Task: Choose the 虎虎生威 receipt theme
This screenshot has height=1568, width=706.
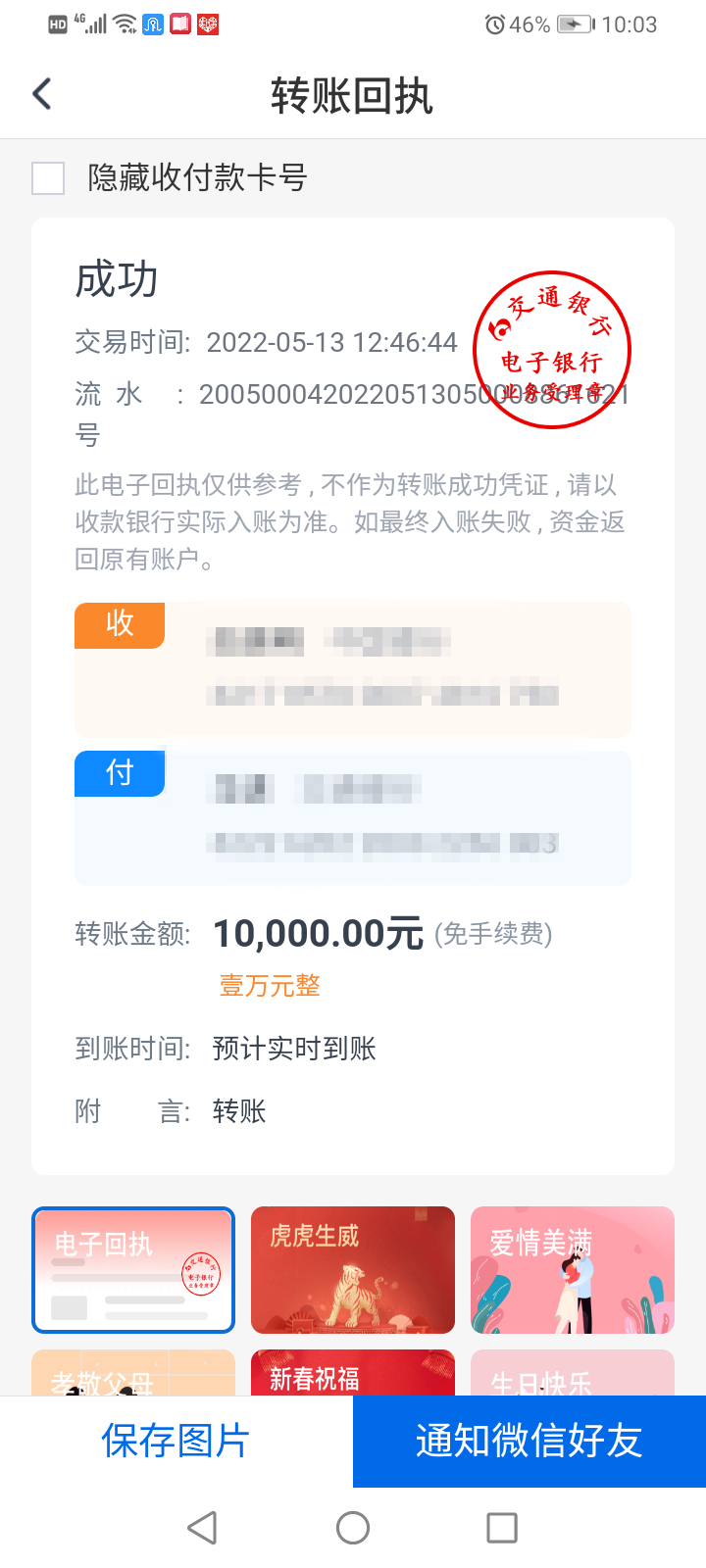Action: click(353, 1270)
